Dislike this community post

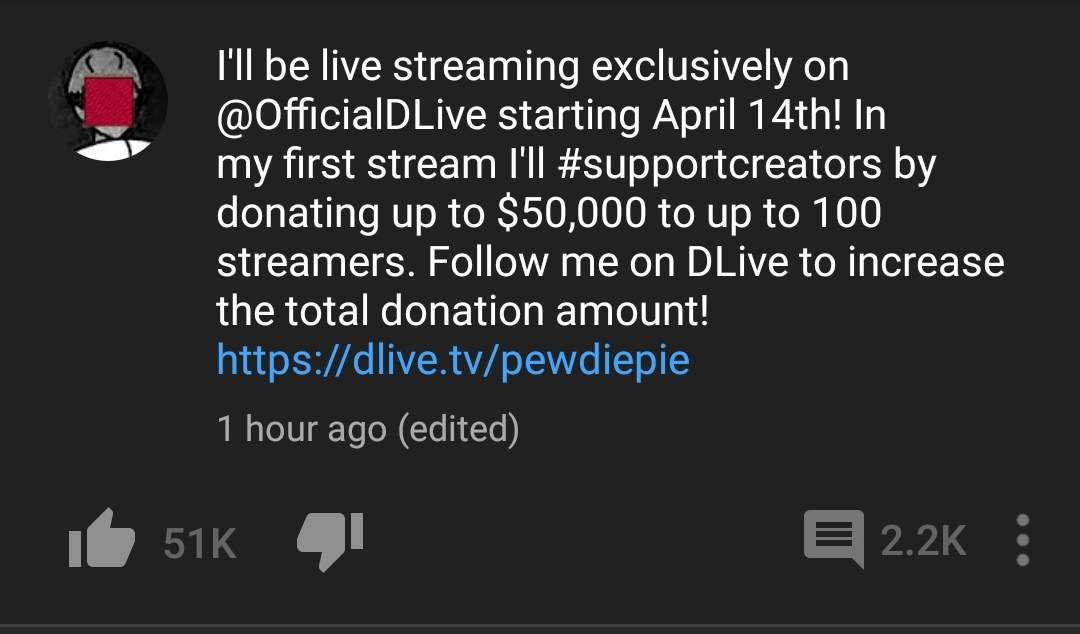(331, 541)
